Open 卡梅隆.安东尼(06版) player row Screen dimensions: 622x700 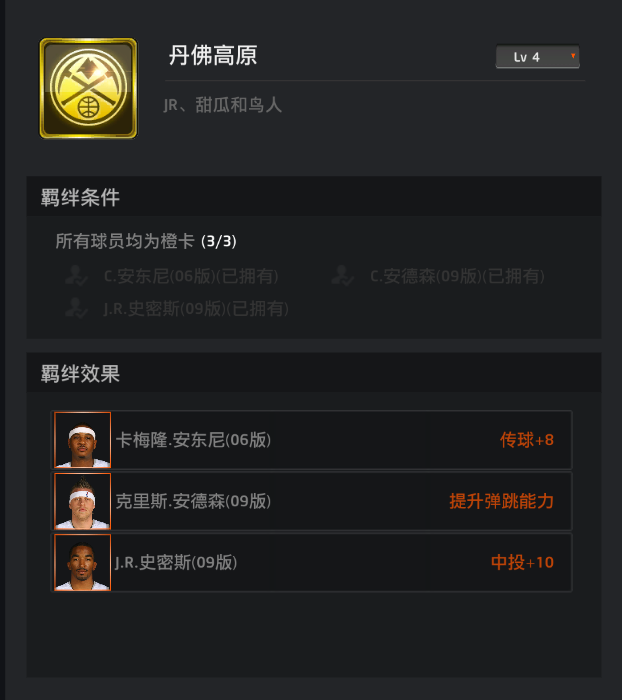click(x=312, y=440)
